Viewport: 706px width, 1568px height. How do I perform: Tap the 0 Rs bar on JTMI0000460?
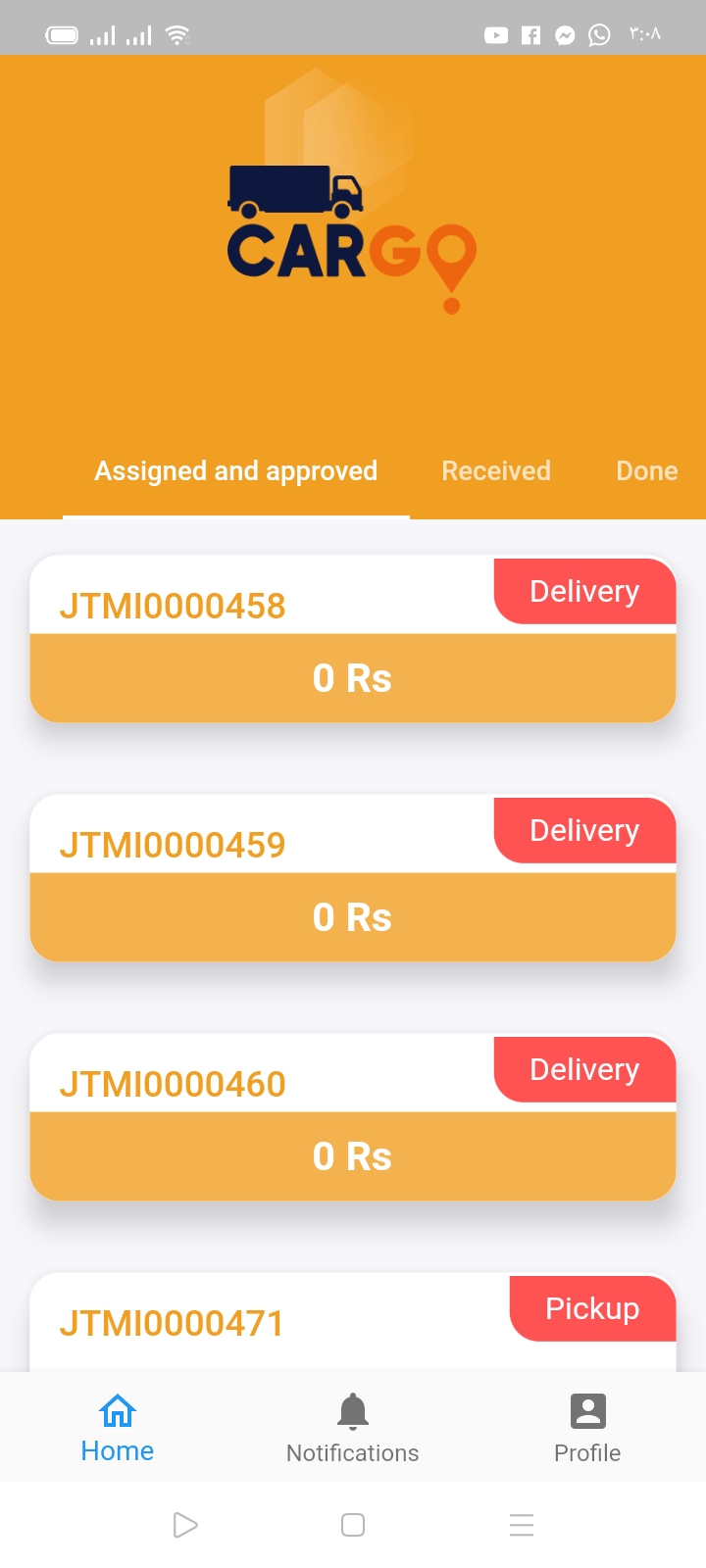tap(352, 1155)
